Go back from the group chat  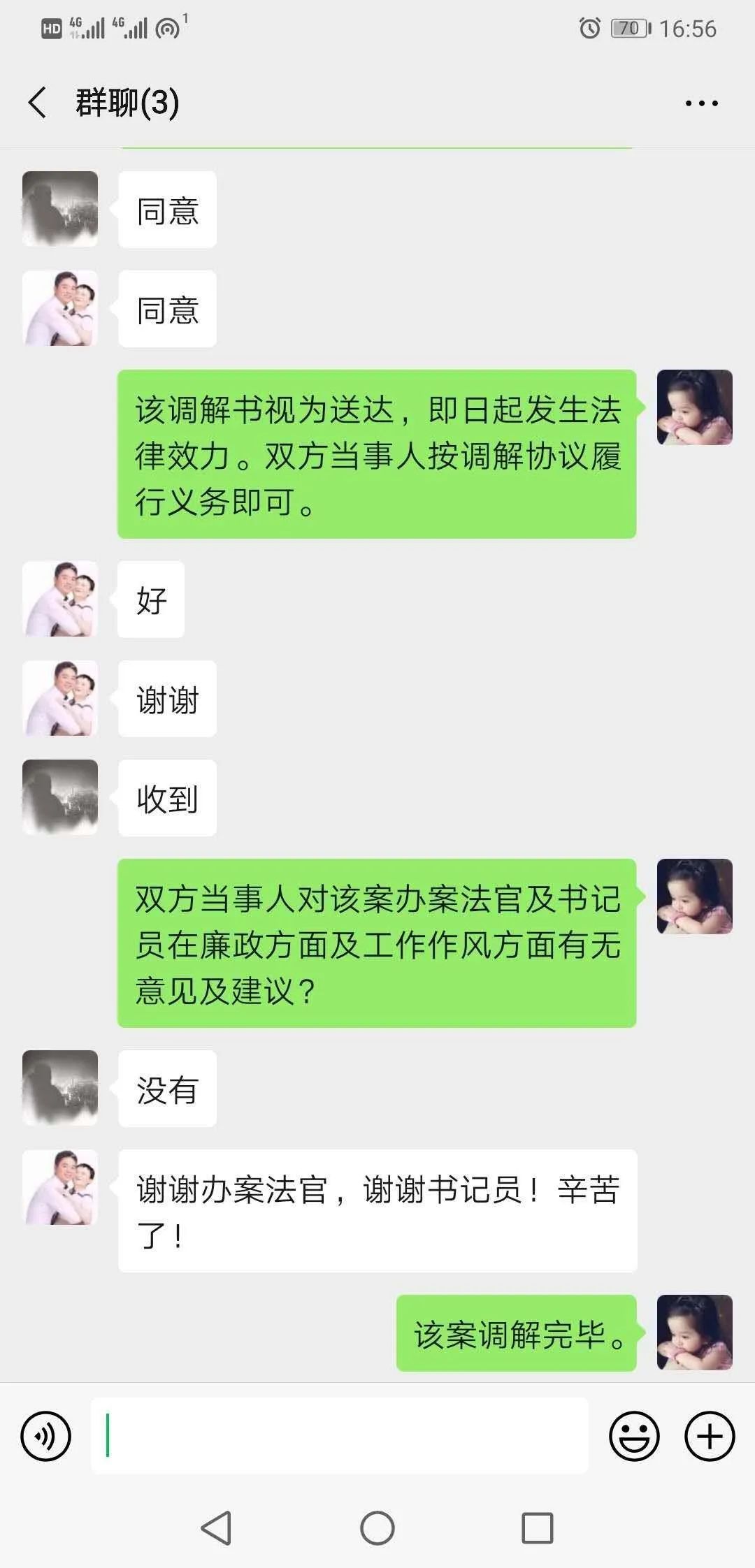[x=38, y=103]
